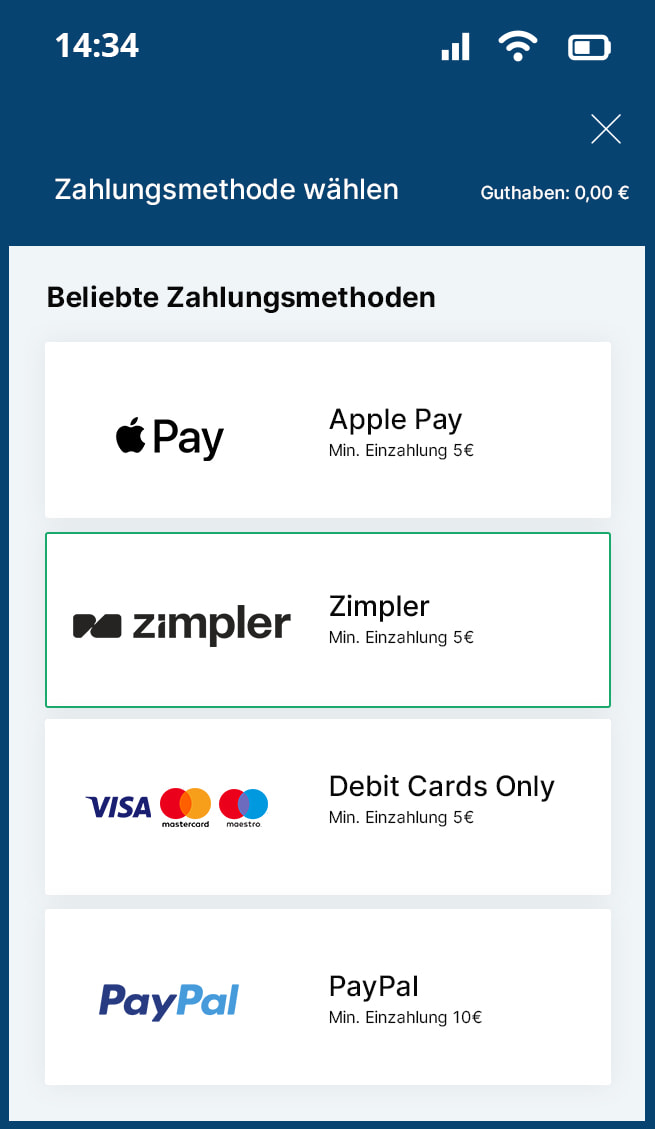
Task: Pick the Debit Cards Only option
Action: 328,807
